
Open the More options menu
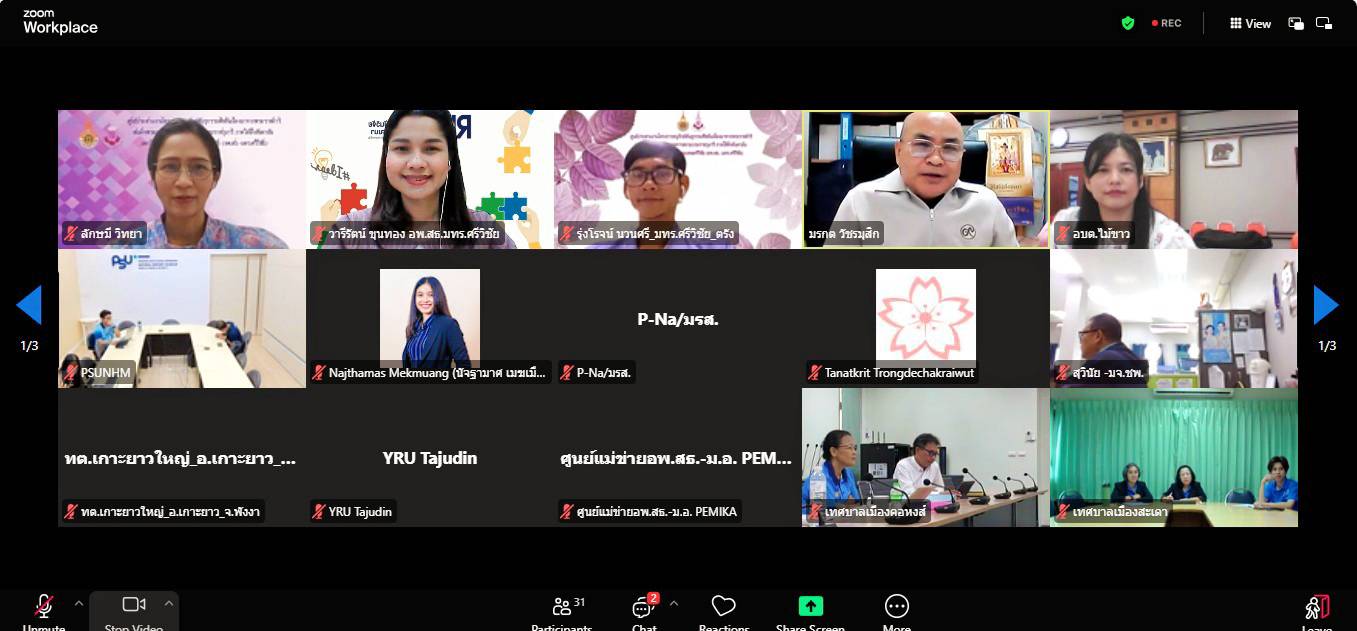pos(897,608)
